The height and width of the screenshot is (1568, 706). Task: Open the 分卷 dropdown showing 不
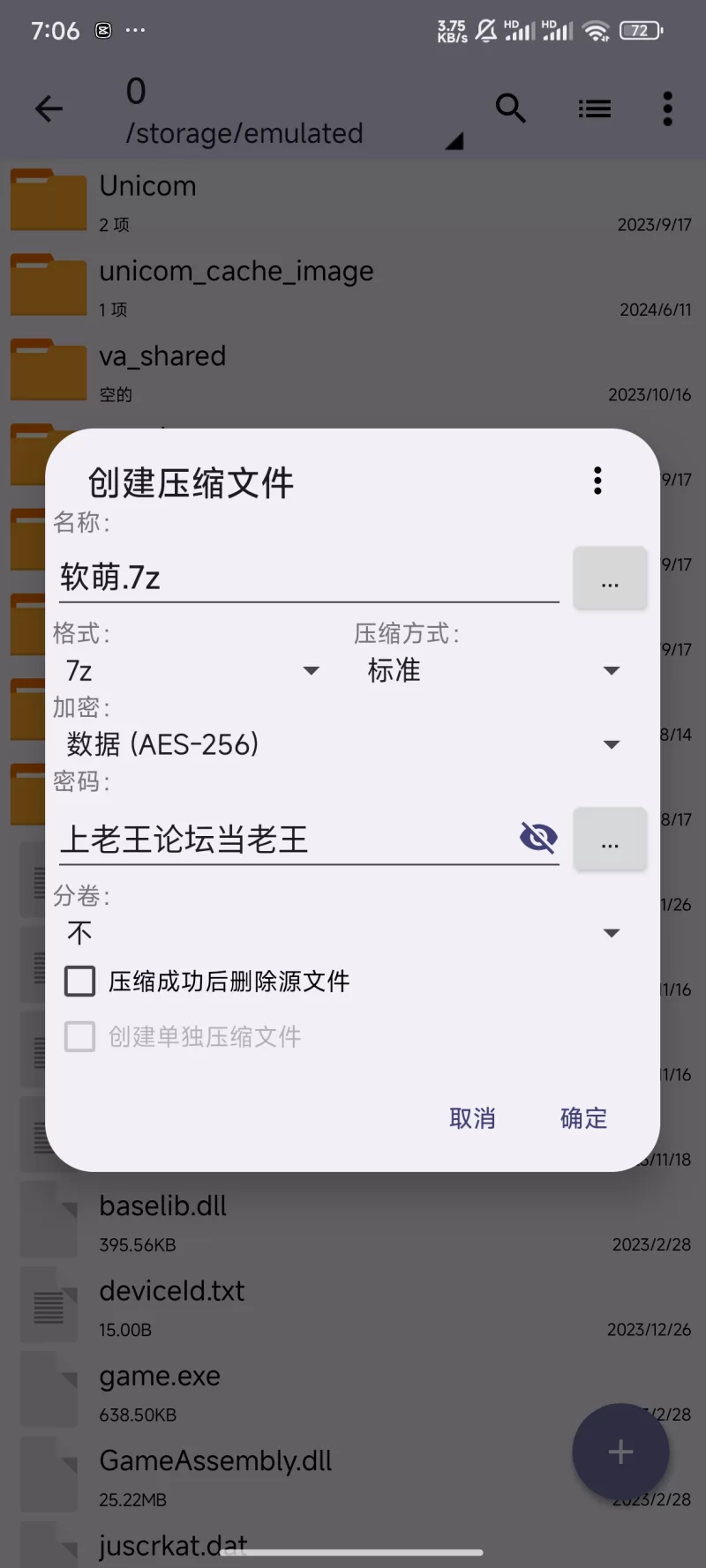tap(342, 933)
